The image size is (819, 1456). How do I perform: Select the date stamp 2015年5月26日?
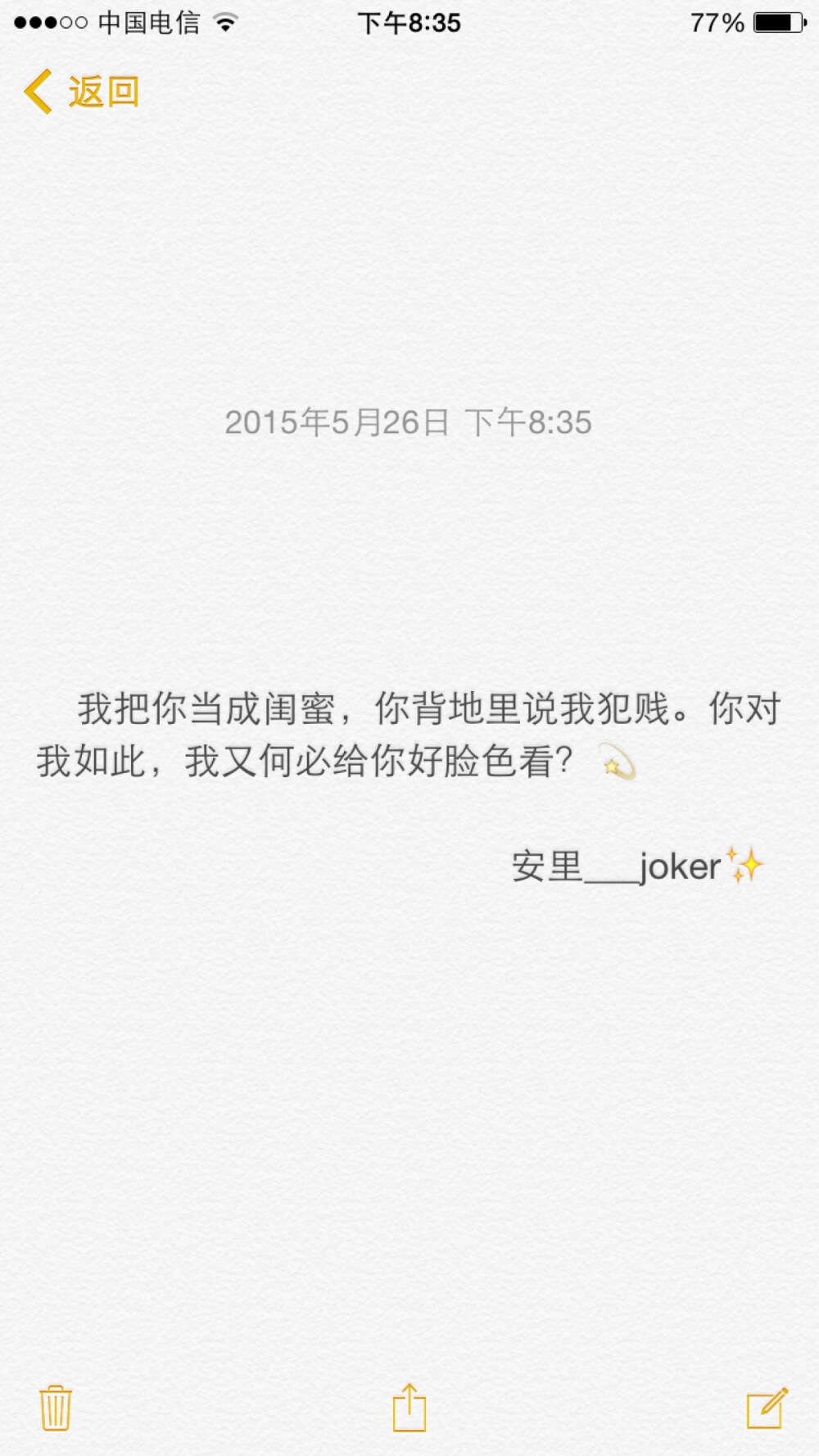(x=338, y=423)
